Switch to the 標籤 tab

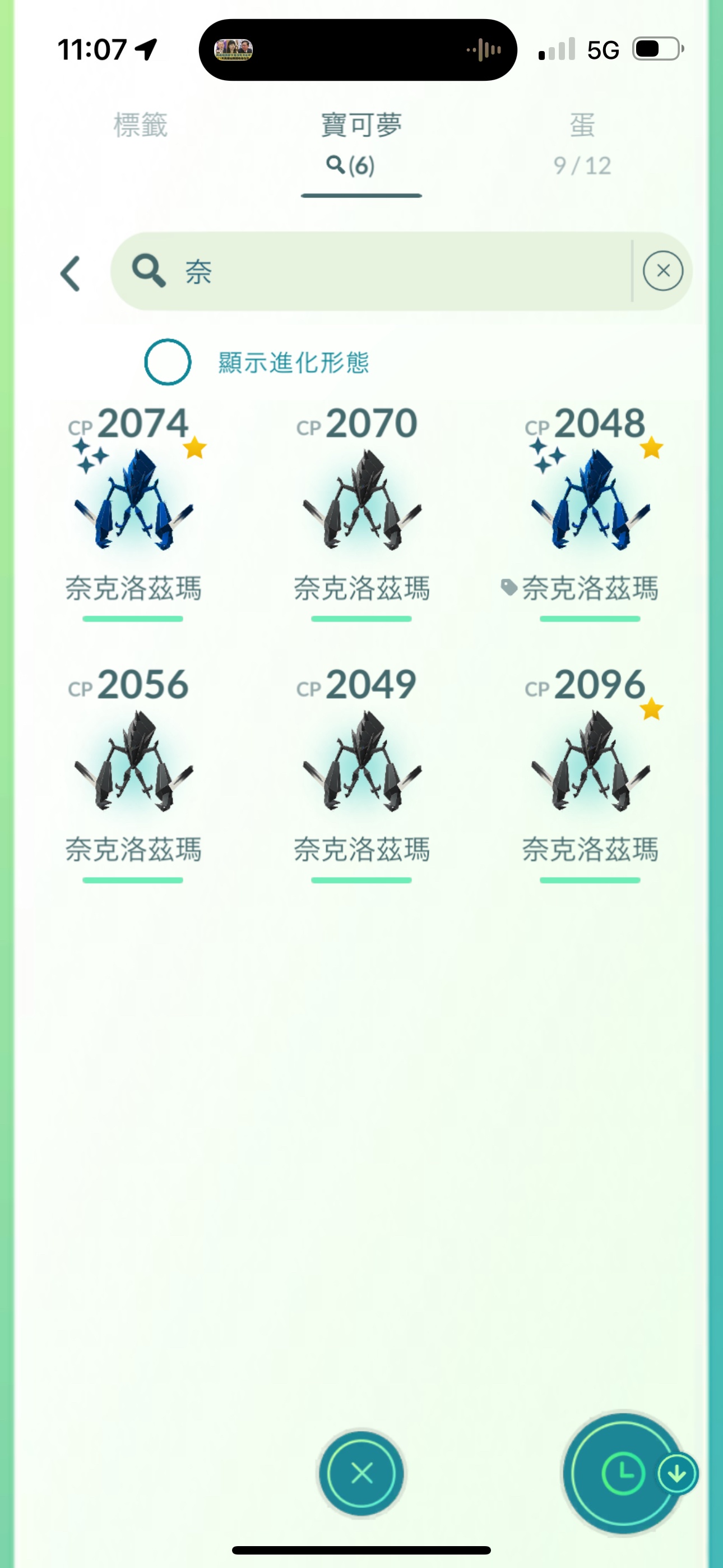point(141,126)
